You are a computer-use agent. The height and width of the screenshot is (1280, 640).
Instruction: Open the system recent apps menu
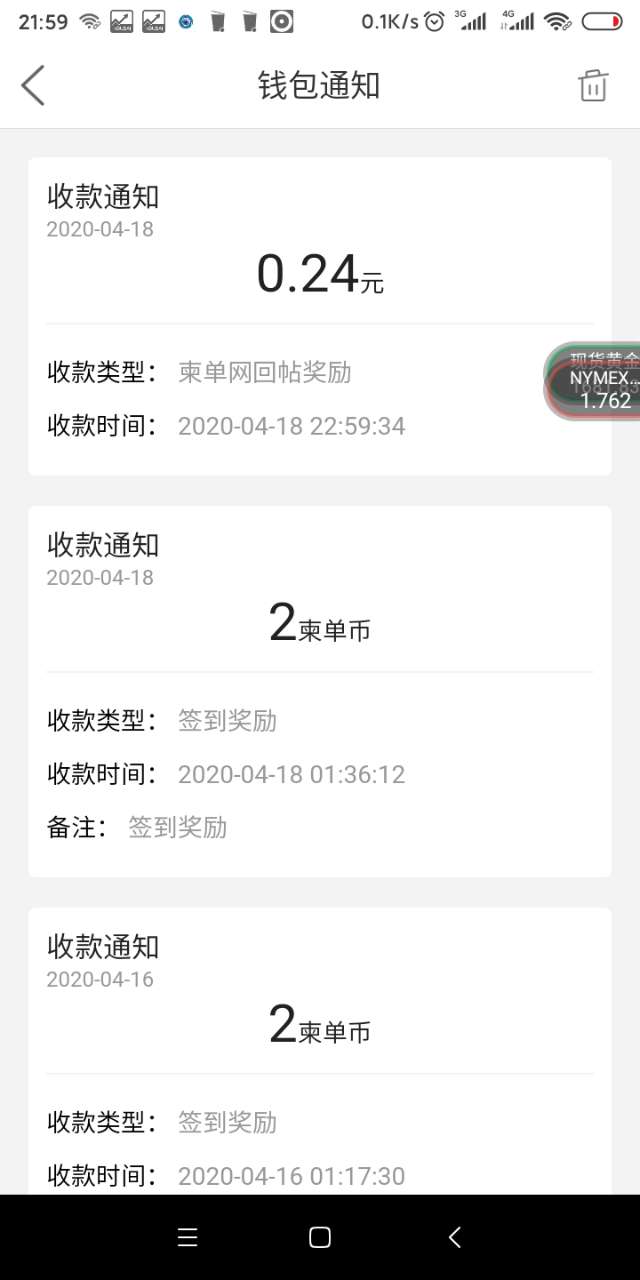coord(187,1237)
